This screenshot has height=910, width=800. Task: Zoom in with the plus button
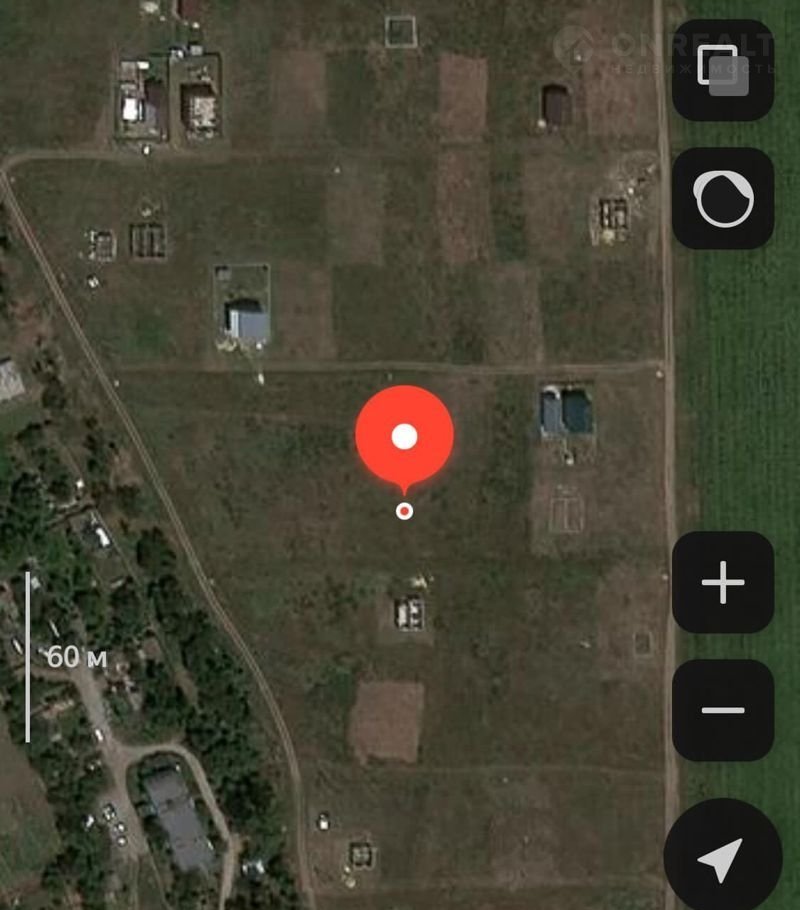pyautogui.click(x=723, y=583)
